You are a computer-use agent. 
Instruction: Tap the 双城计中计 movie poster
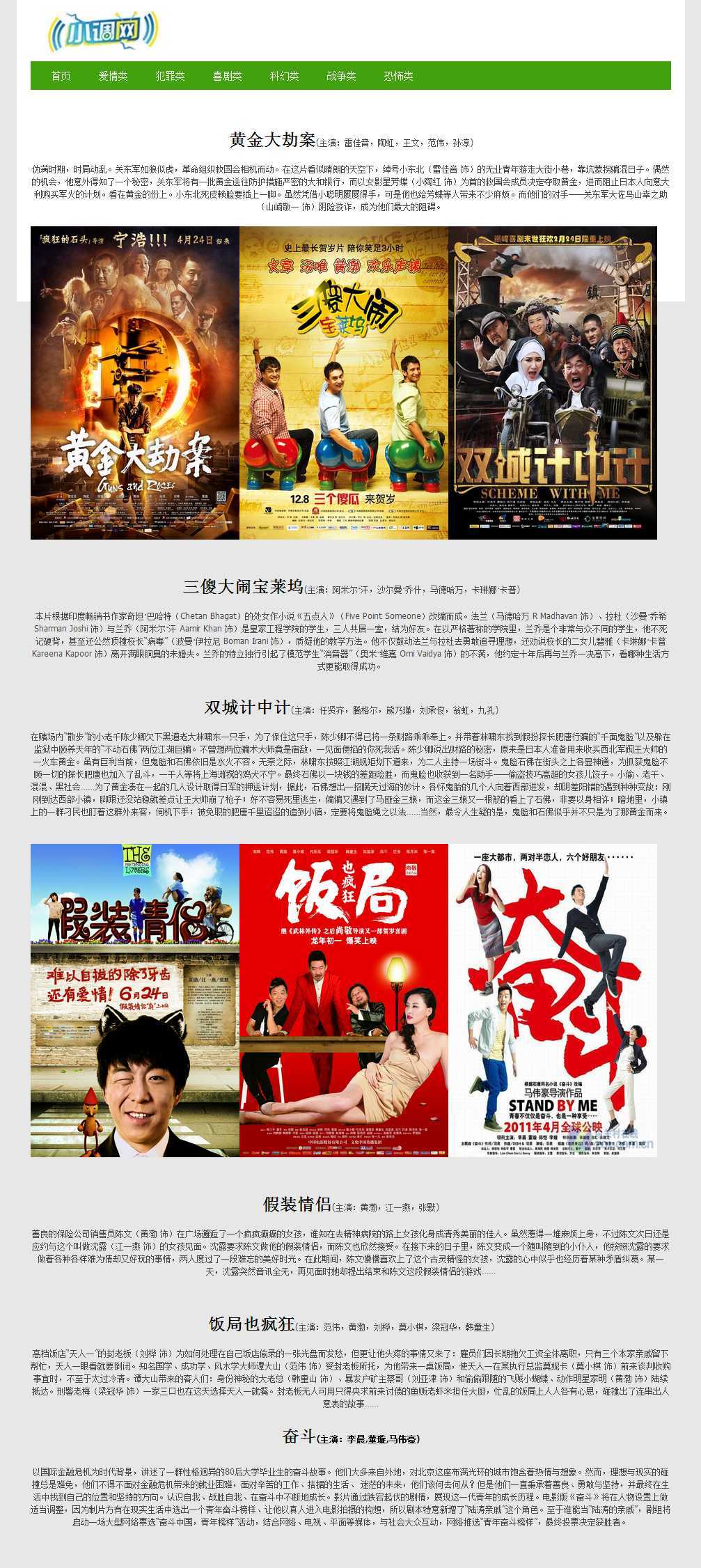pyautogui.click(x=553, y=382)
